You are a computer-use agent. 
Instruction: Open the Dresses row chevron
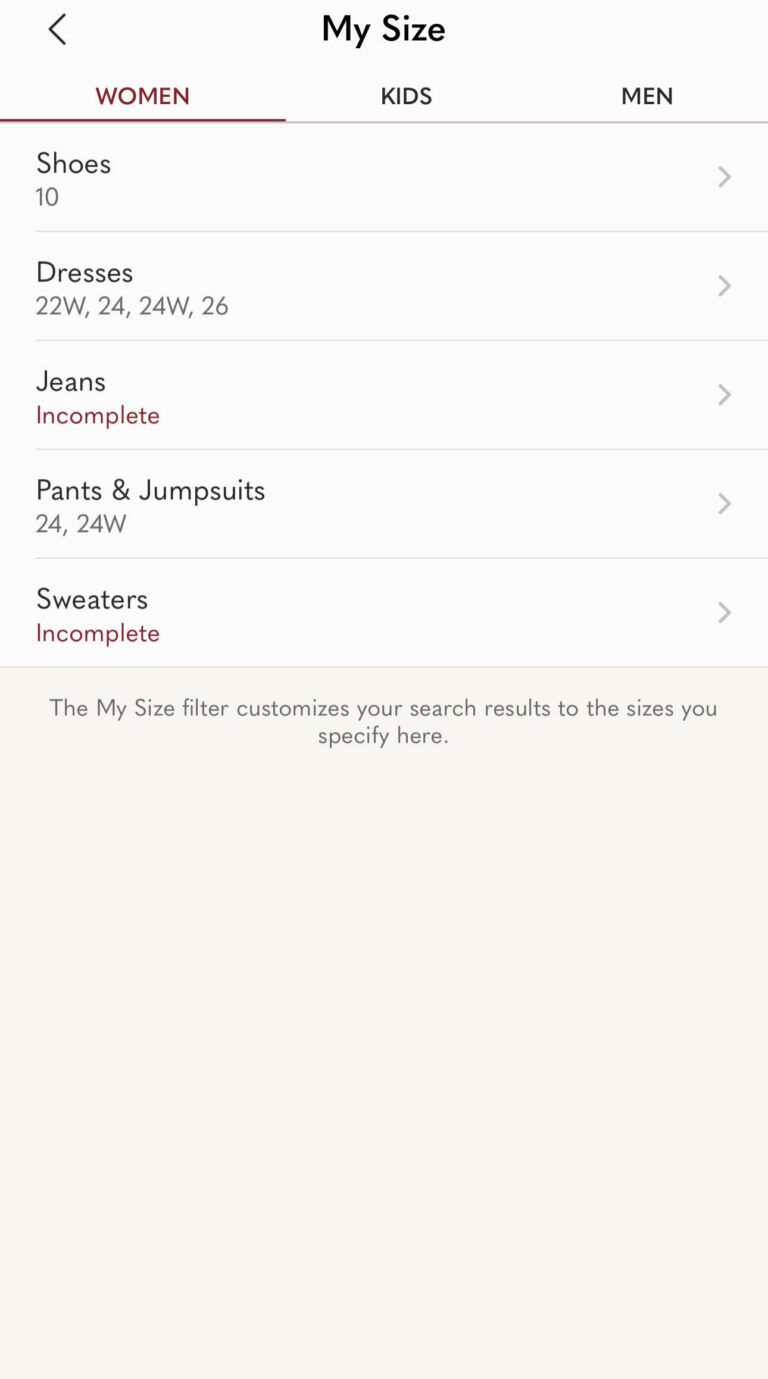(724, 286)
